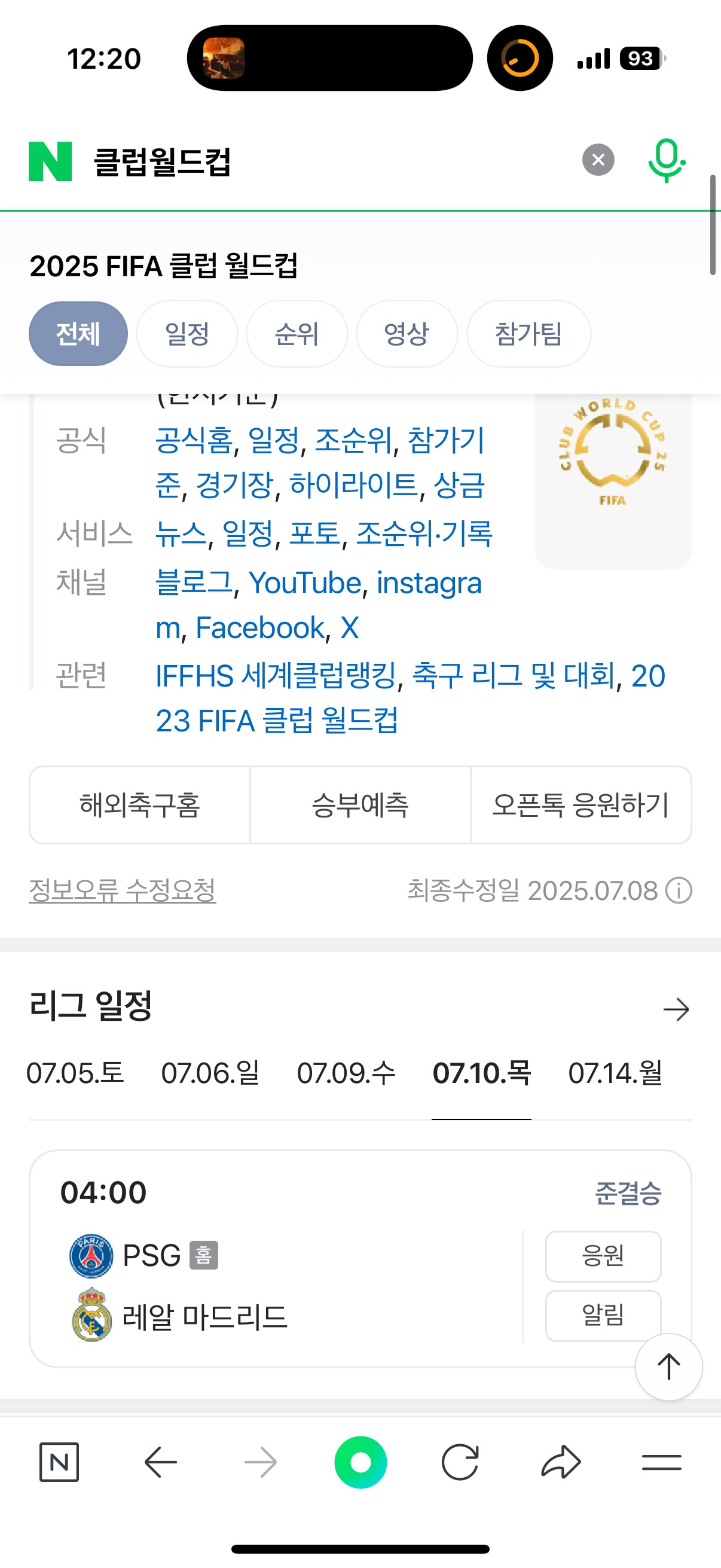Jump back to top with arrow button
Image resolution: width=721 pixels, height=1568 pixels.
668,1367
